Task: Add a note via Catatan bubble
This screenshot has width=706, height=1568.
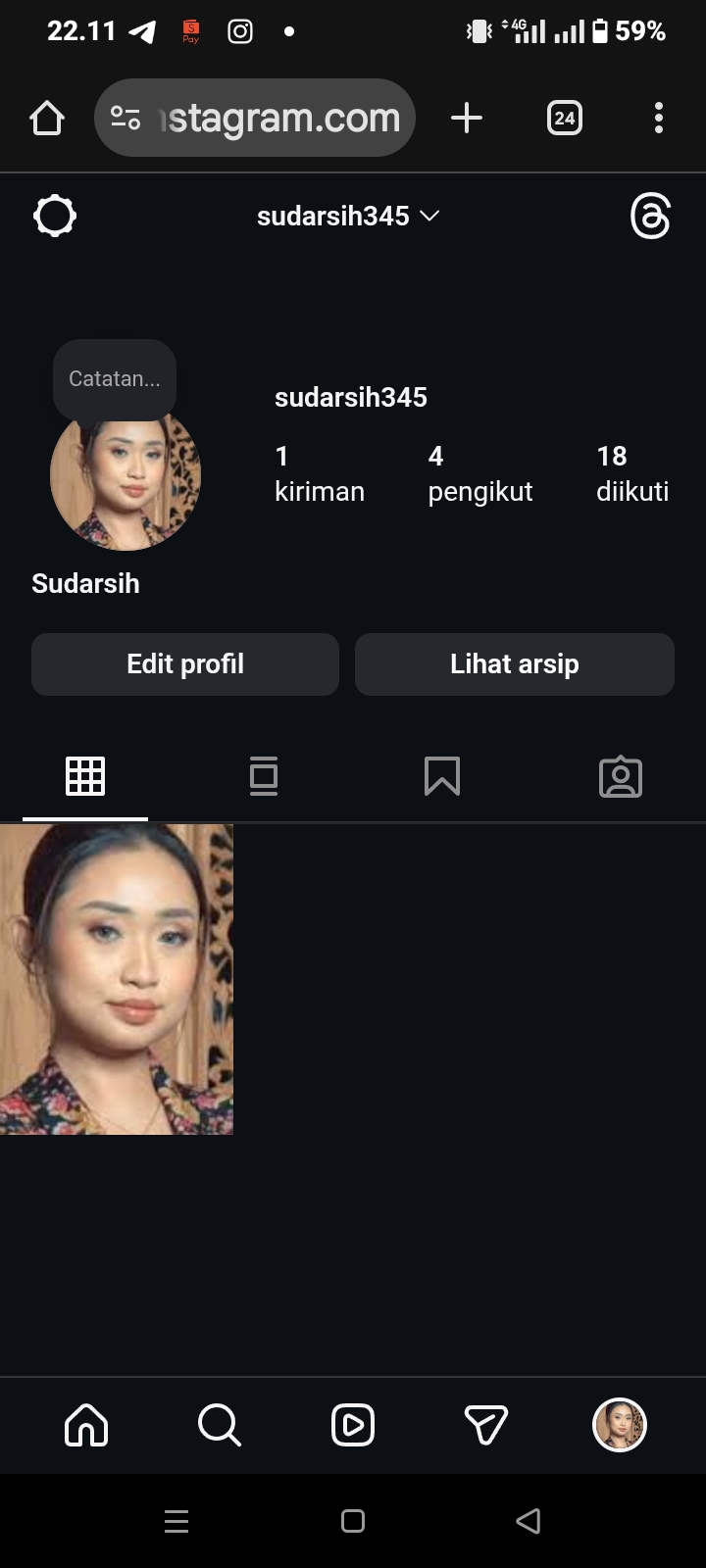Action: click(x=114, y=379)
